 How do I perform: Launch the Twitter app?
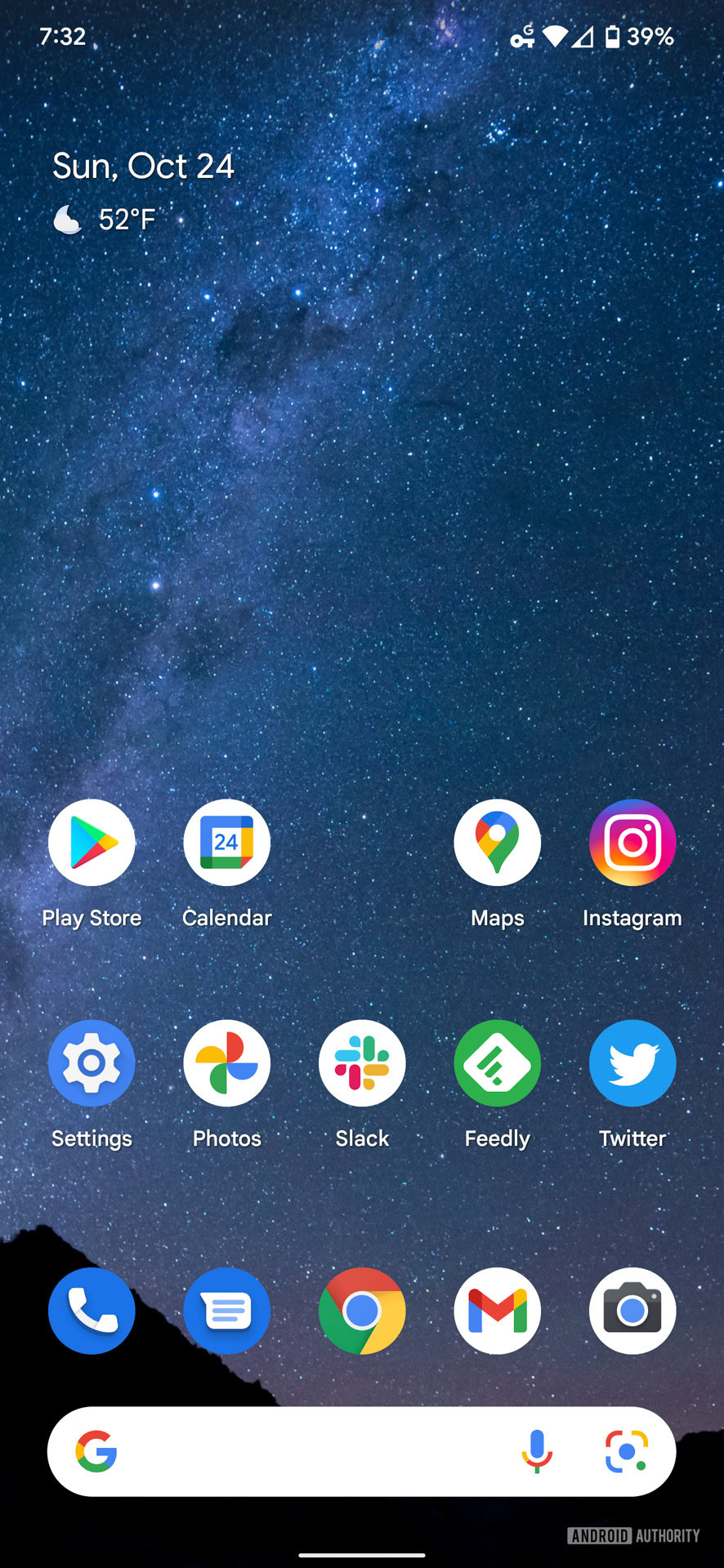632,1063
